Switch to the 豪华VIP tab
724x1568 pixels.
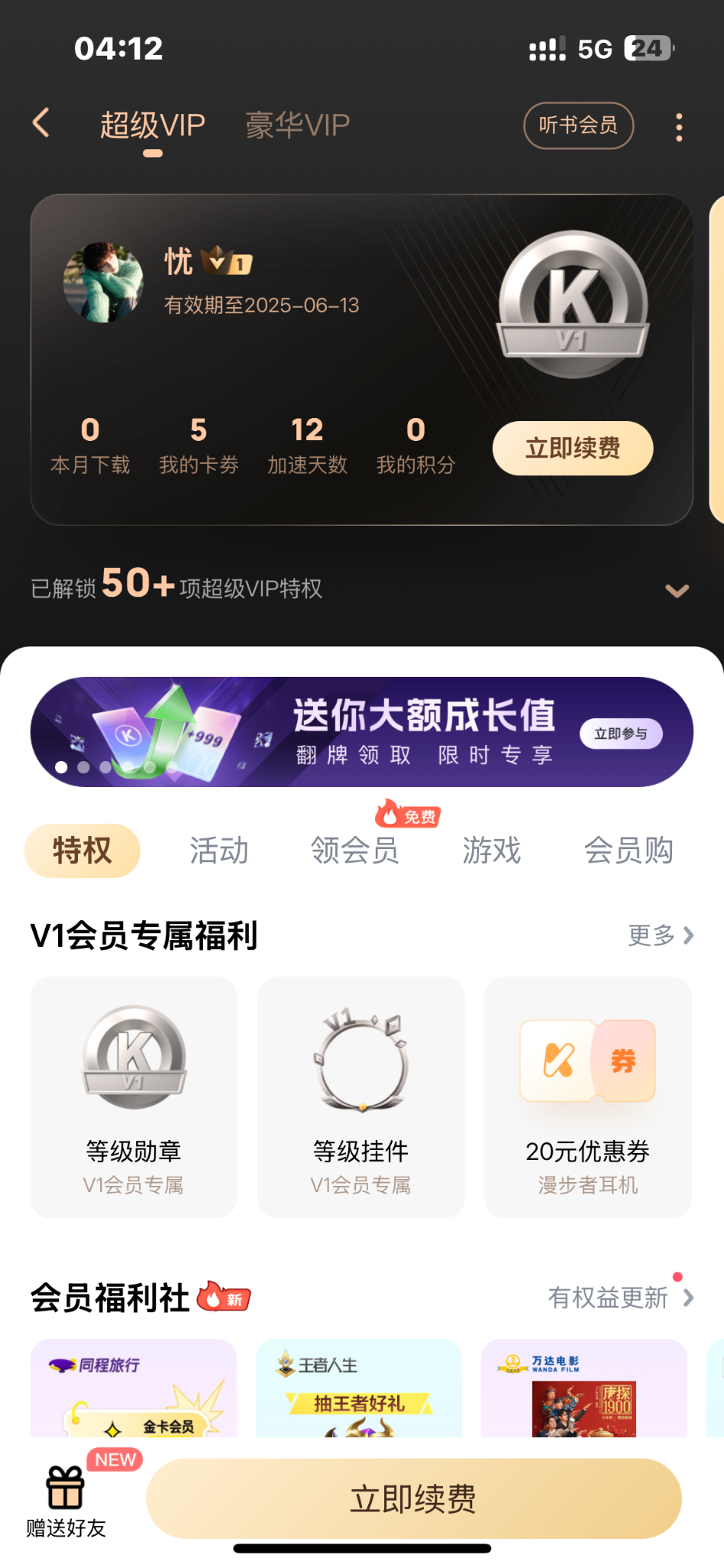click(x=297, y=125)
